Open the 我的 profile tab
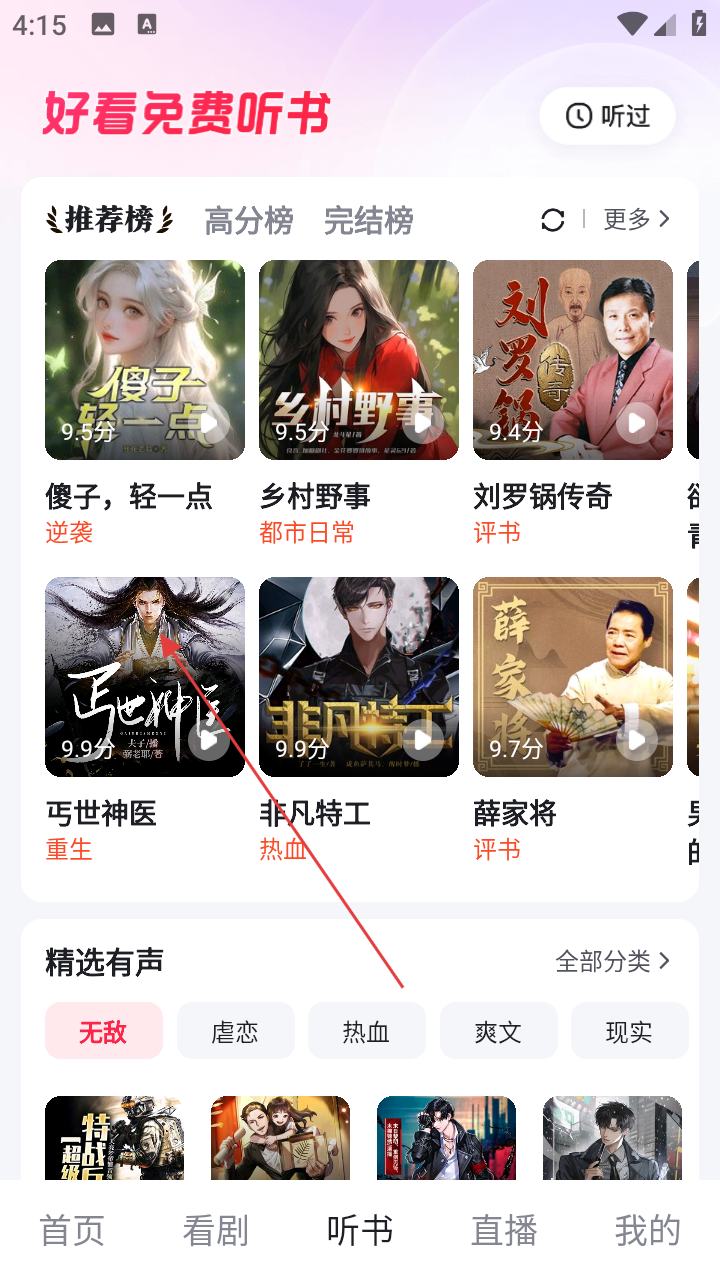 point(647,1231)
